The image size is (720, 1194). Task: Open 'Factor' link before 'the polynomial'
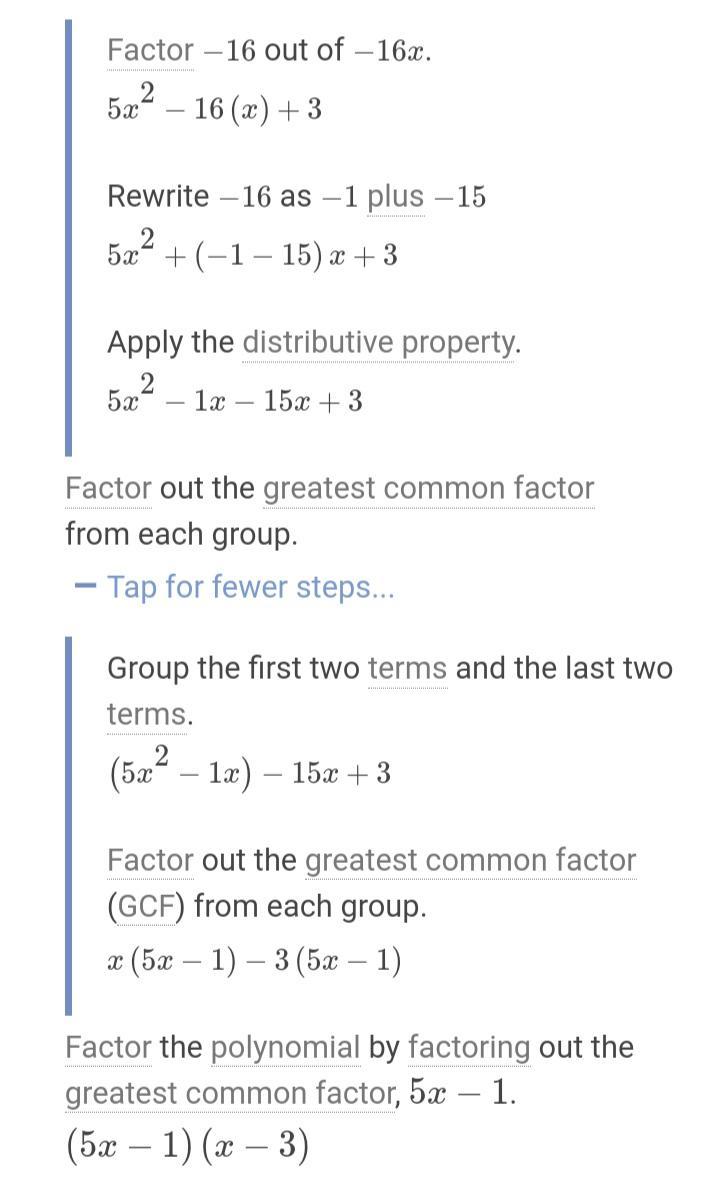pyautogui.click(x=108, y=1047)
